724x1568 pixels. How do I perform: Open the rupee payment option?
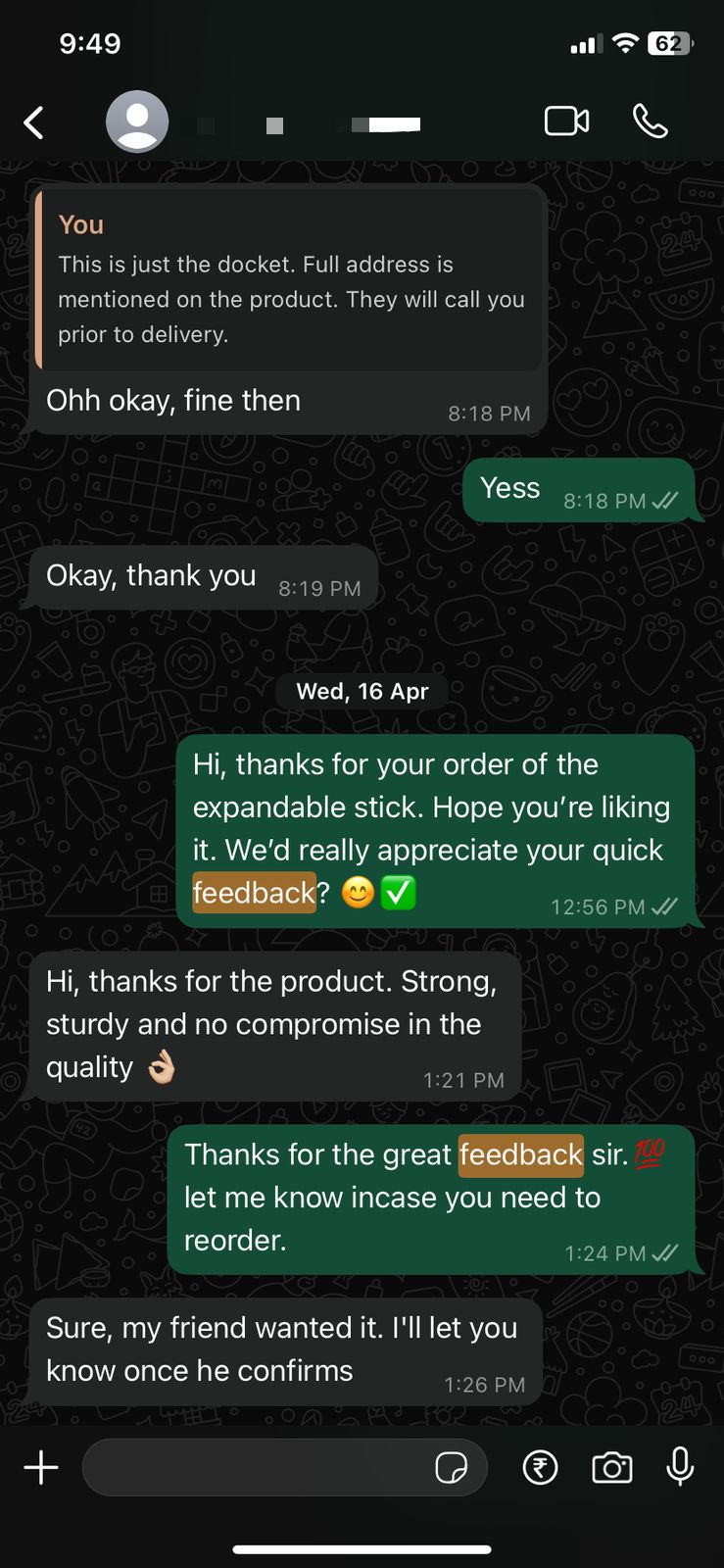540,1468
